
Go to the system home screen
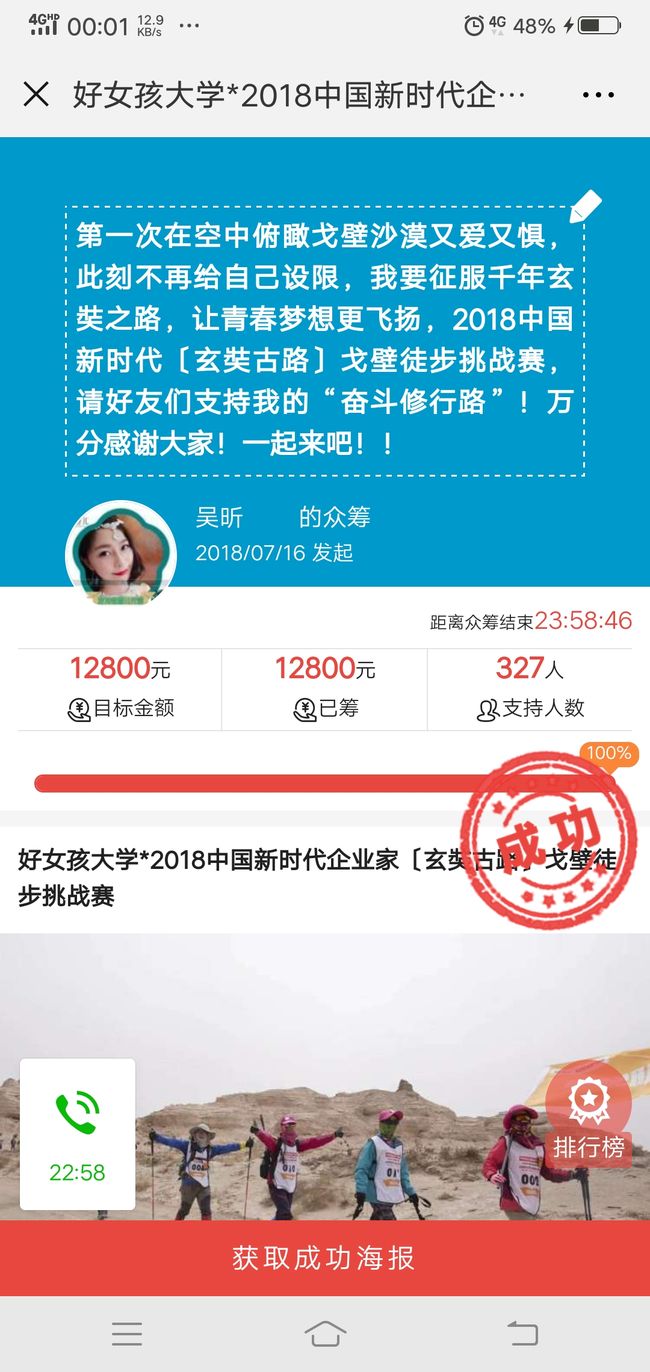tap(325, 1333)
